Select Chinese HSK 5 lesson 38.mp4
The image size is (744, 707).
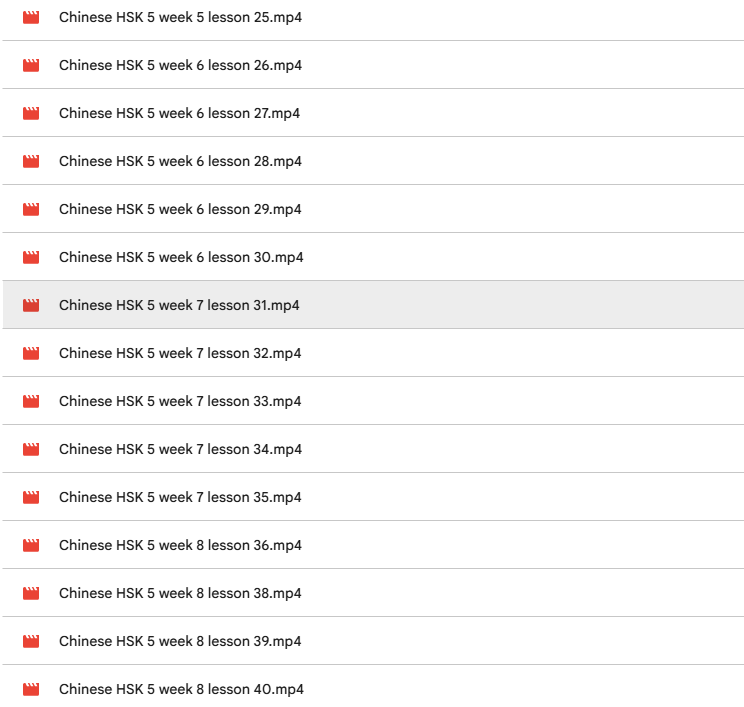pos(180,593)
